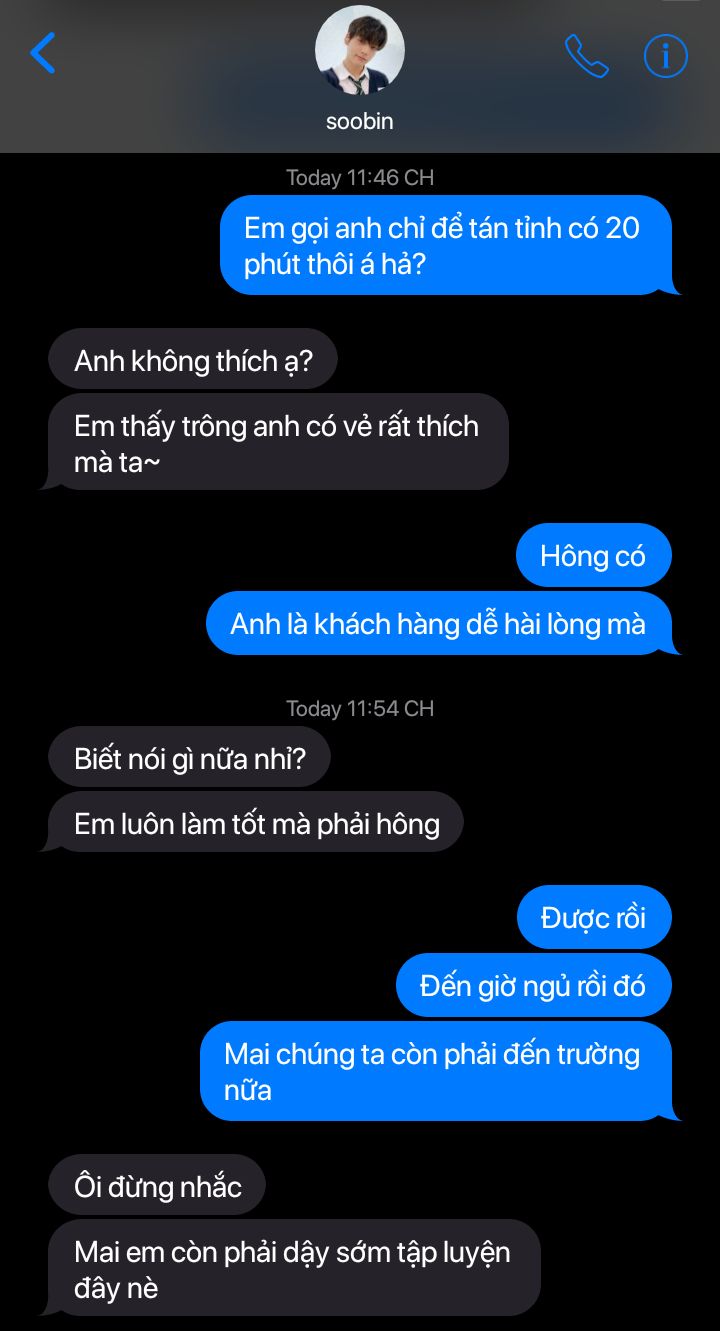Open soobin's contact profile picture
The height and width of the screenshot is (1331, 720).
[x=360, y=51]
